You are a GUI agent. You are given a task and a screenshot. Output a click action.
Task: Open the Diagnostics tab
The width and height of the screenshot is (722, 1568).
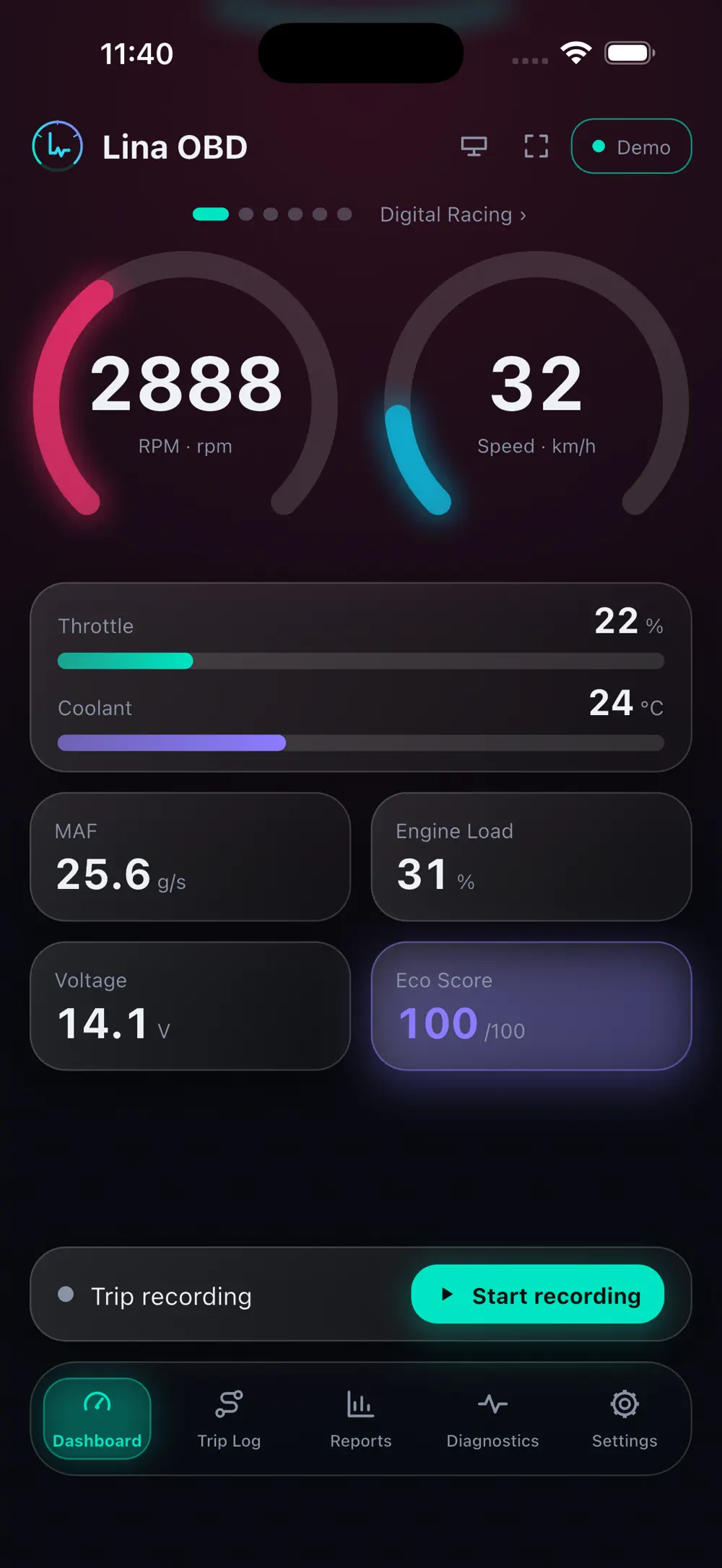[x=492, y=1419]
